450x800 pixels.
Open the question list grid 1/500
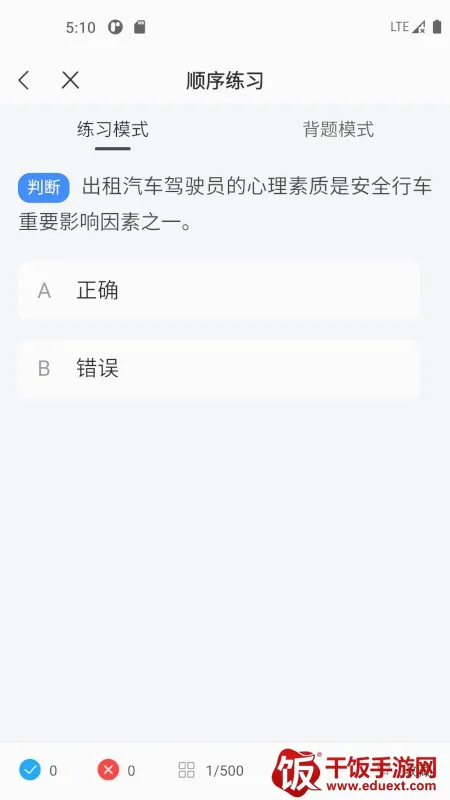[211, 770]
